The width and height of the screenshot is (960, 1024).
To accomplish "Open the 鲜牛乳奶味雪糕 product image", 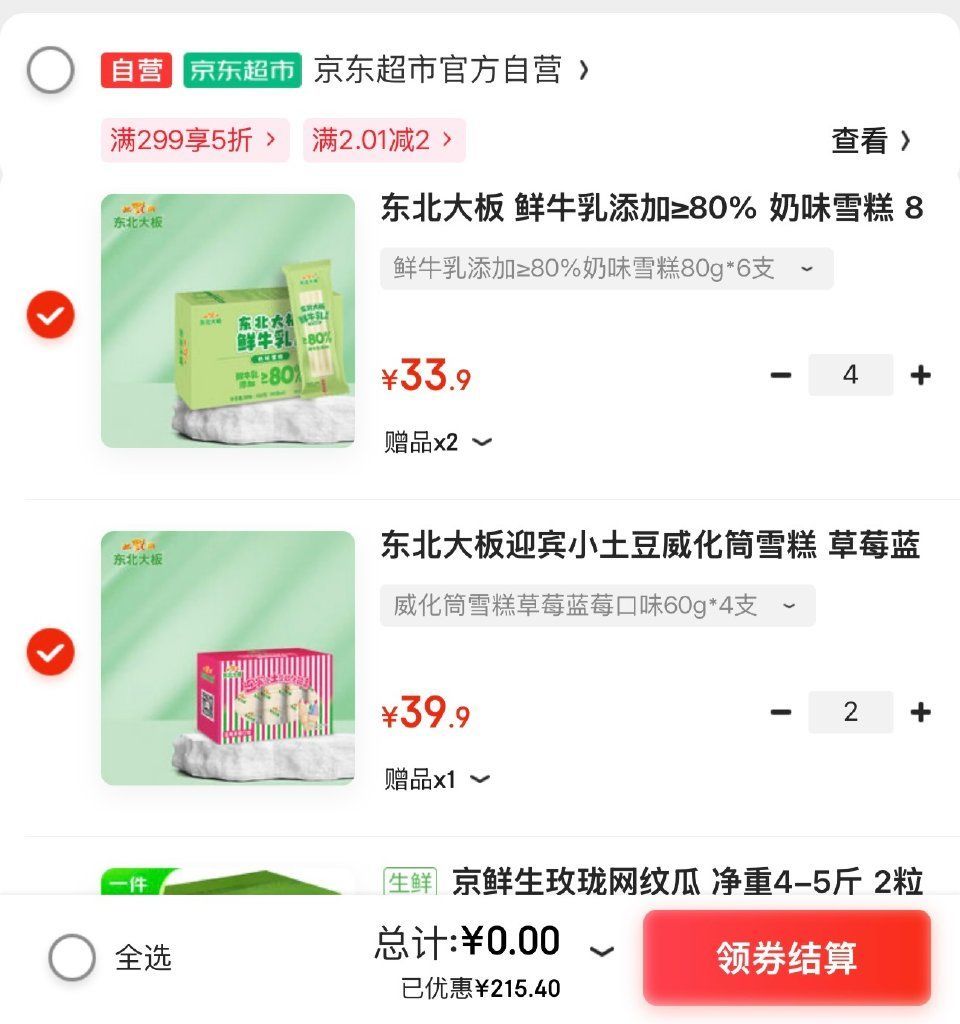I will pos(228,320).
